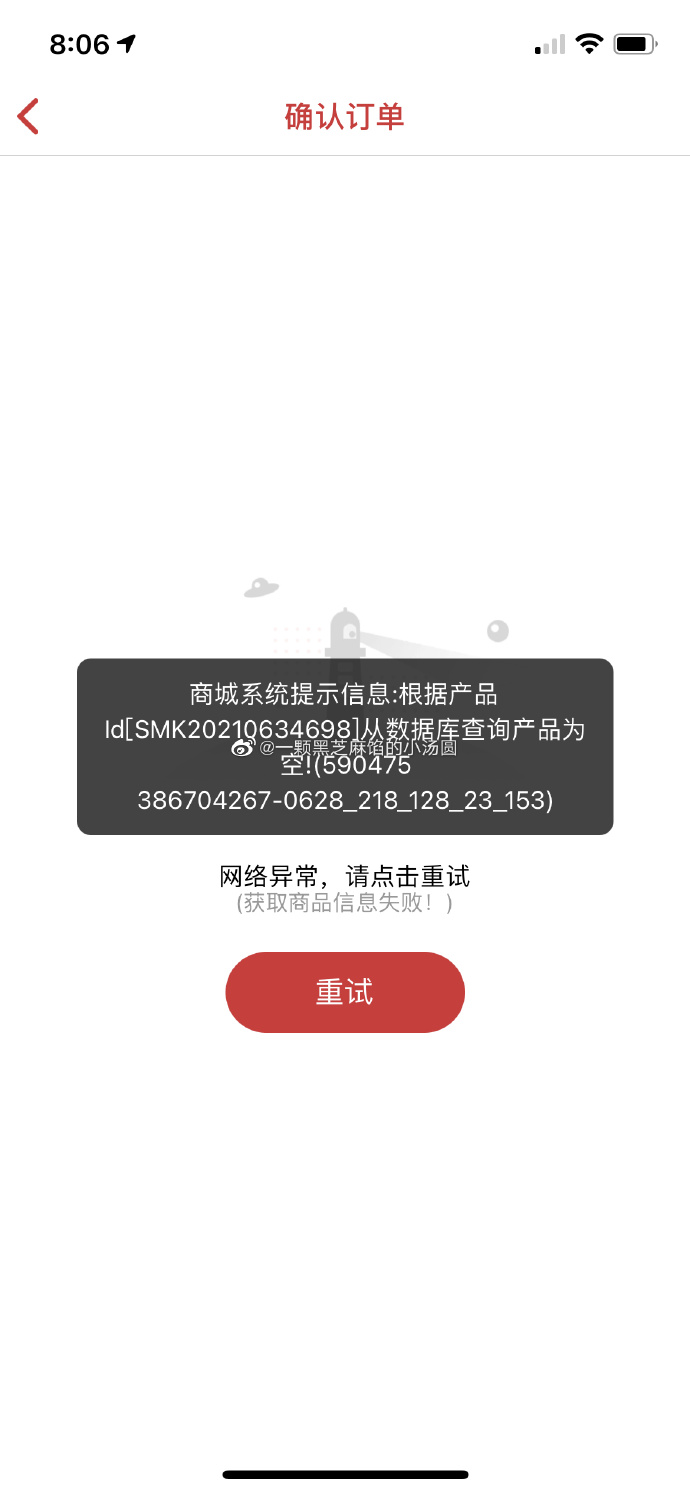Screen dimensions: 690x1493
Task: Go back from the 确认订单 page
Action: click(x=28, y=116)
